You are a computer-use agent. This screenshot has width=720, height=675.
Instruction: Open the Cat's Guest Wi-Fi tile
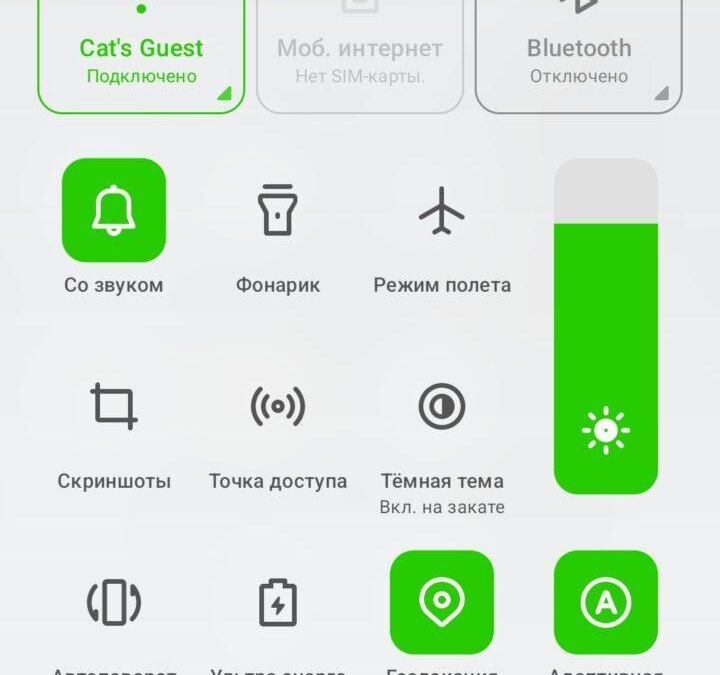point(141,55)
